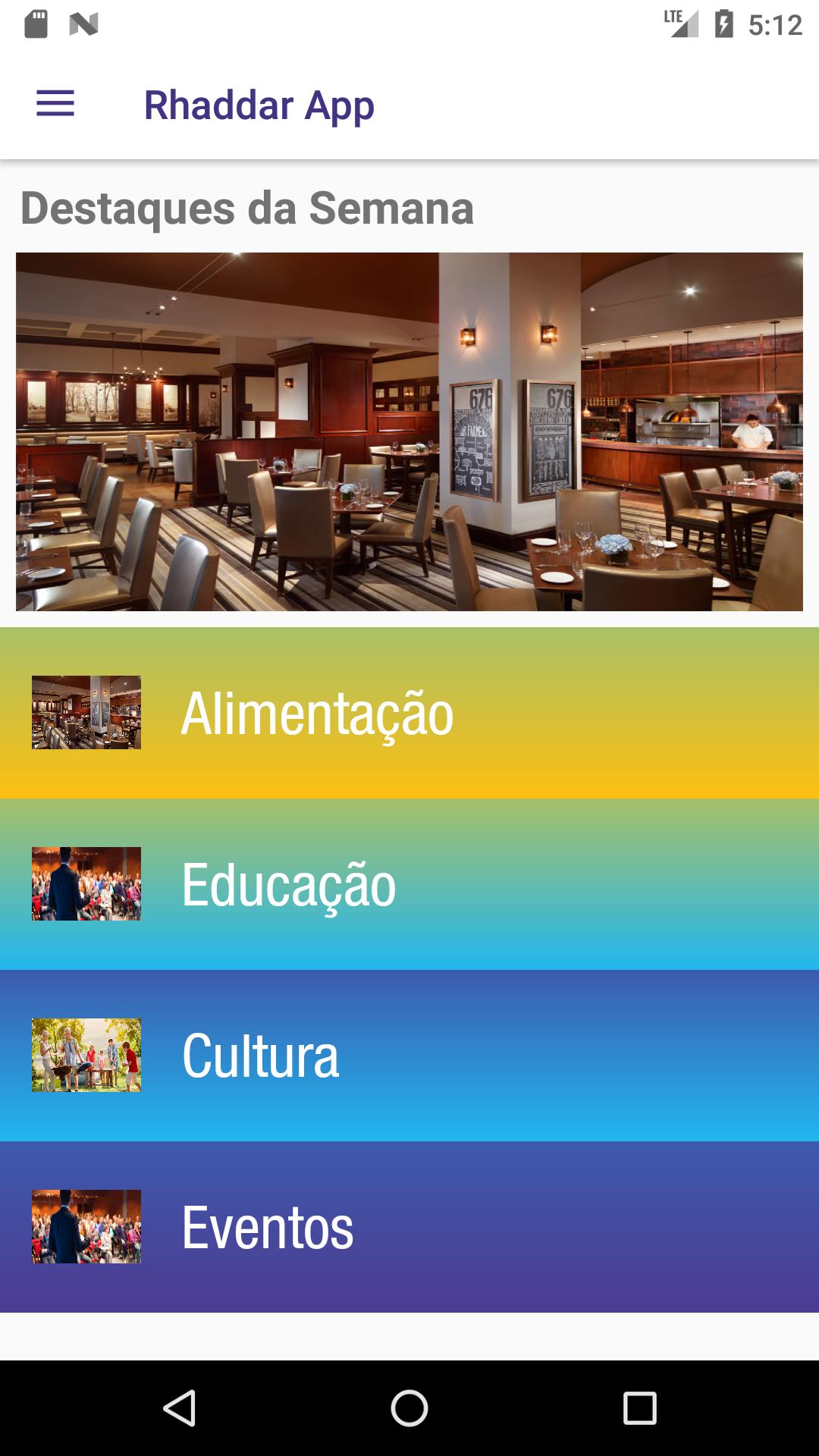View the Eventos category

[x=409, y=1227]
